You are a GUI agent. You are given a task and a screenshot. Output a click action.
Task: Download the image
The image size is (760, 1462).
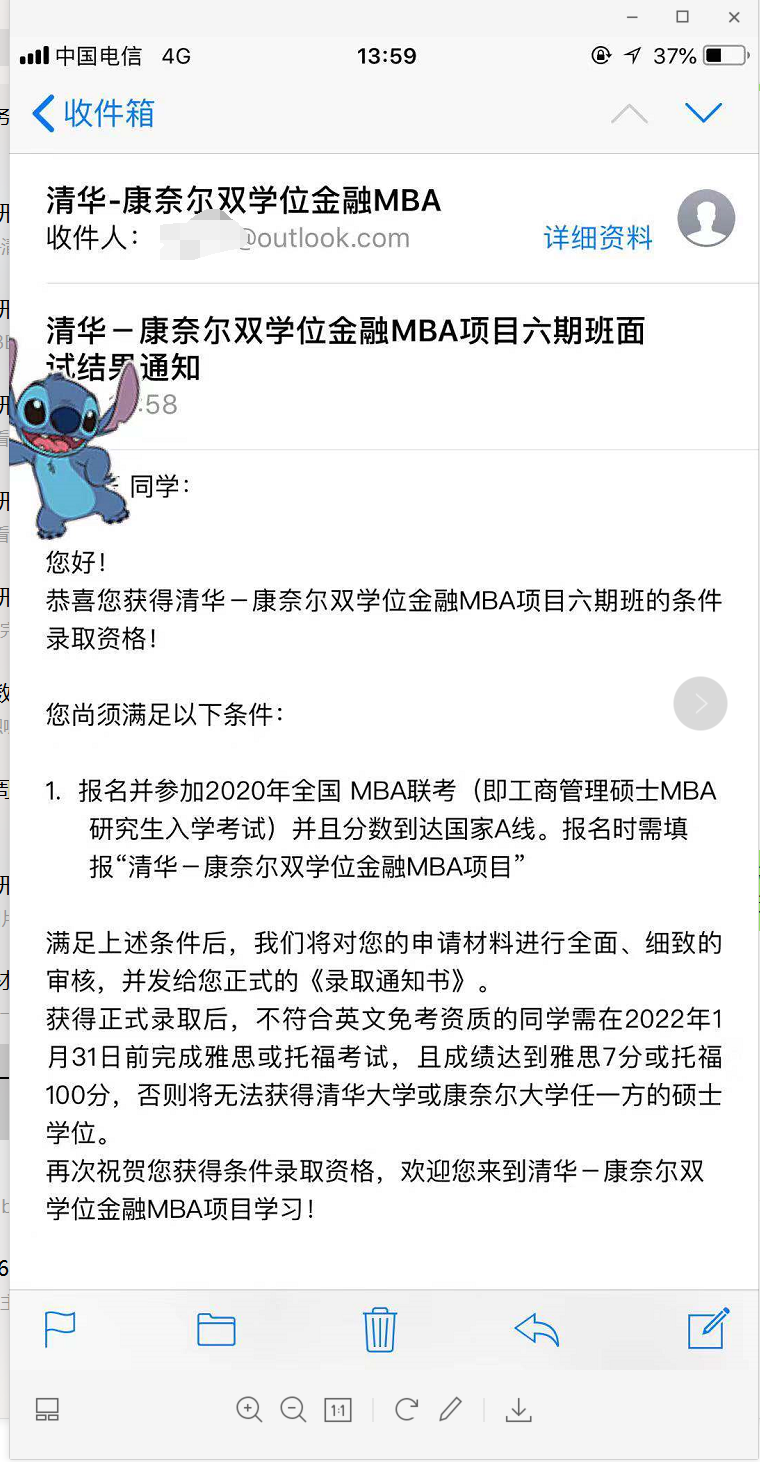[518, 1410]
